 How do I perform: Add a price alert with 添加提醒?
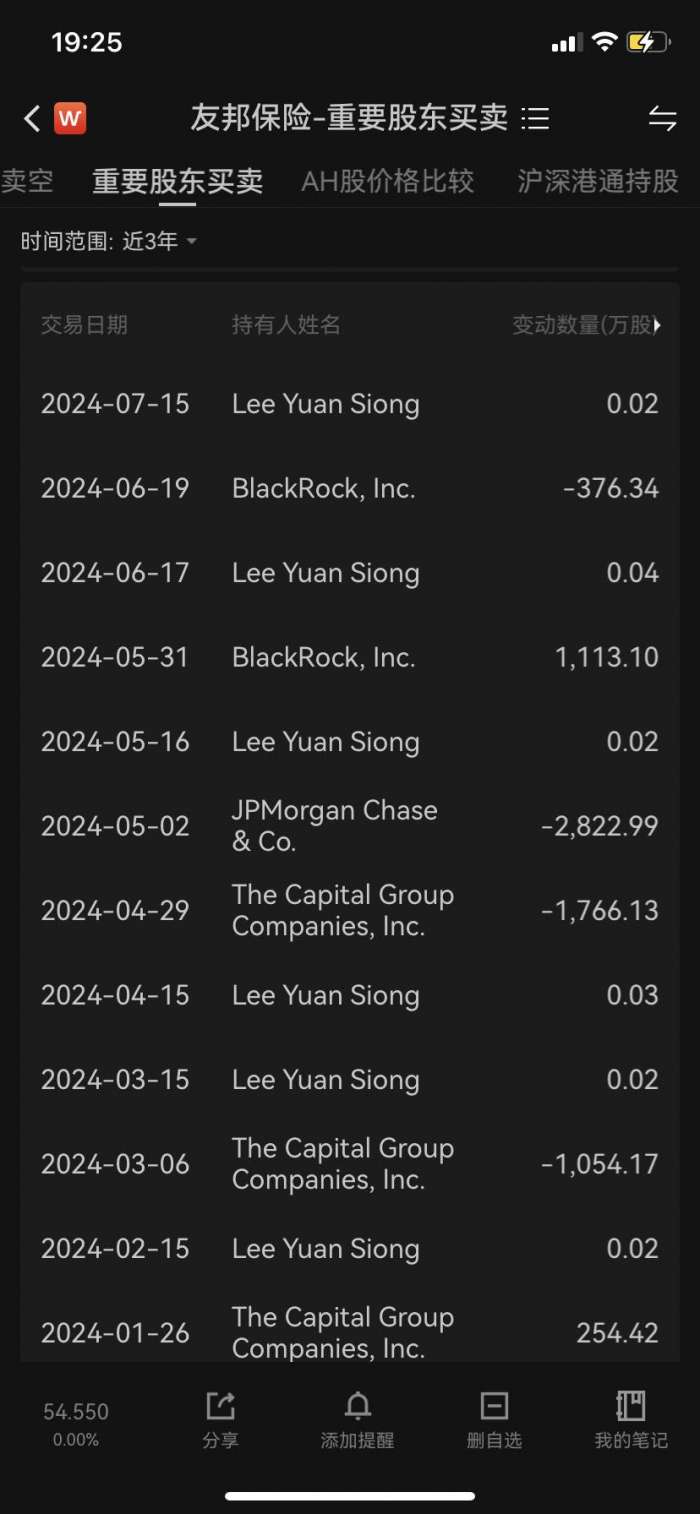pyautogui.click(x=357, y=1420)
